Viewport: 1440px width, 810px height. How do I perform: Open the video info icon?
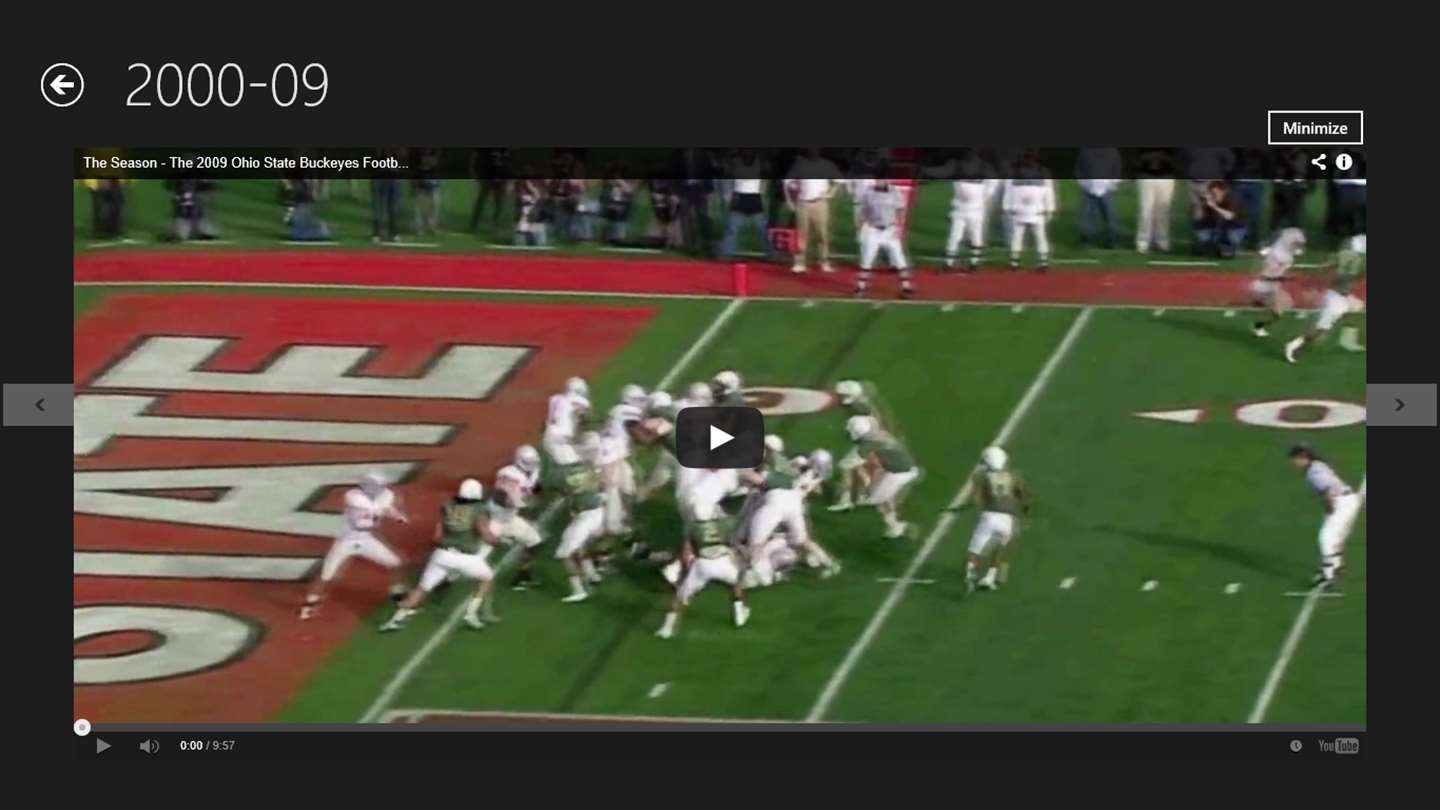point(1344,162)
